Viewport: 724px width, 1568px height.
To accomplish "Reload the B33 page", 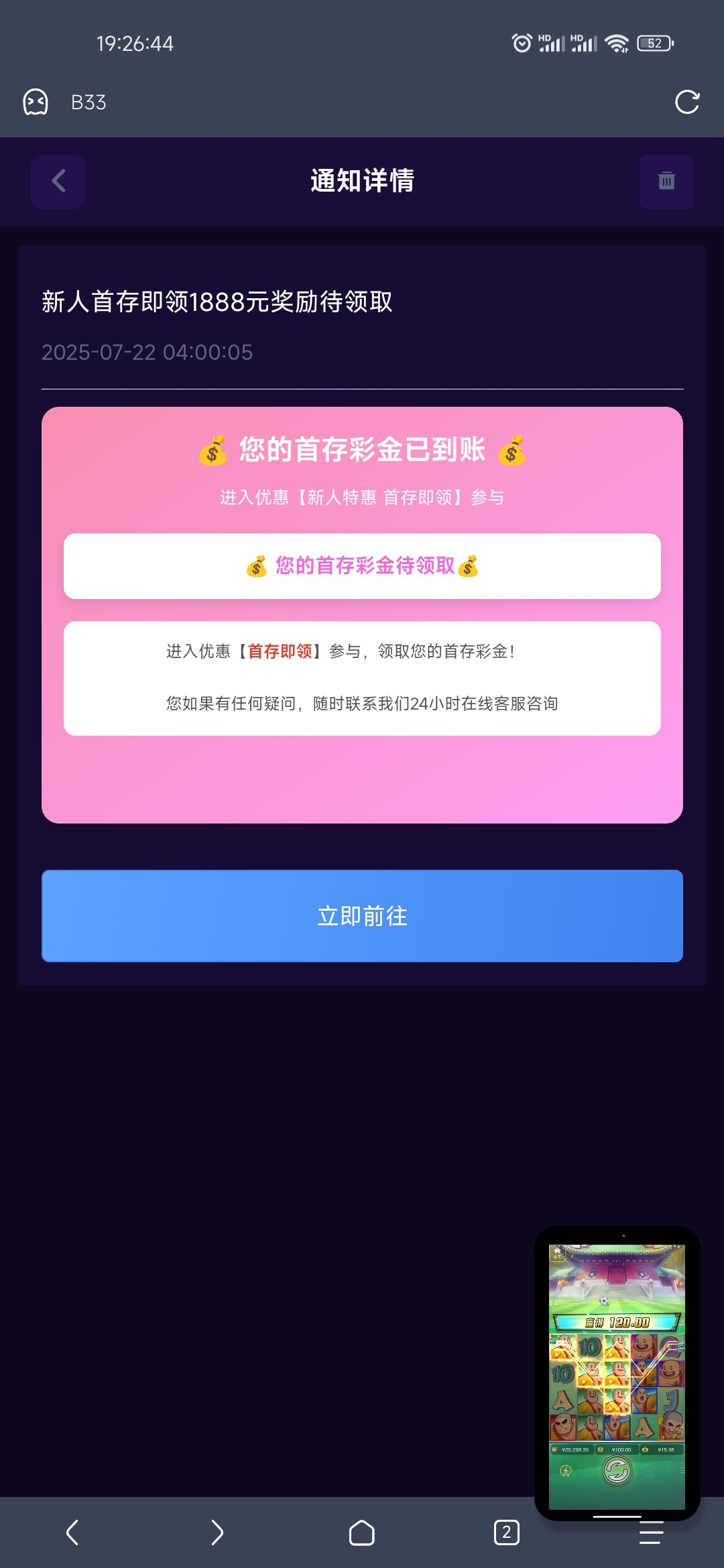I will 686,102.
